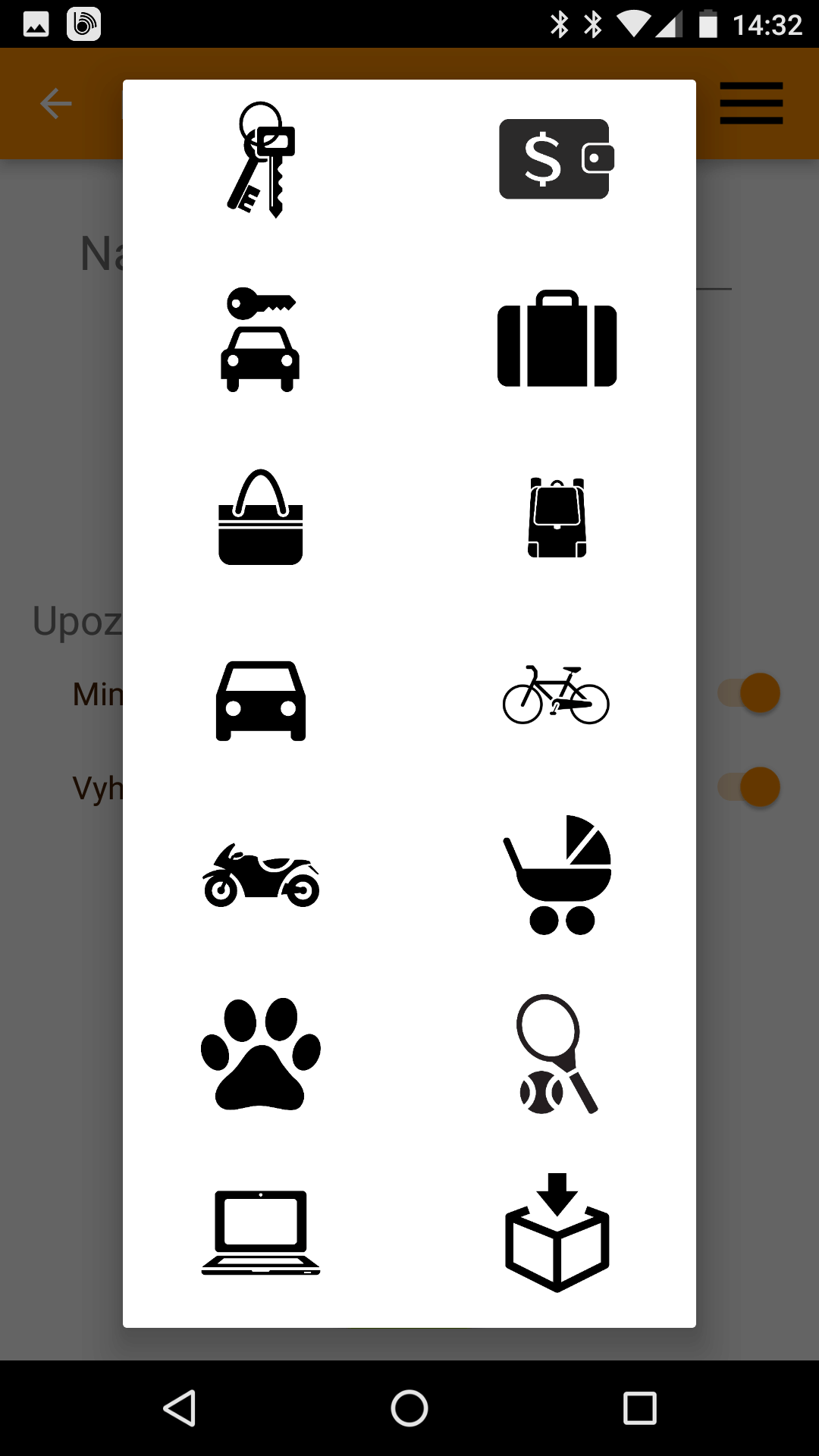Choose the bicycle icon
819x1456 pixels.
point(557,695)
